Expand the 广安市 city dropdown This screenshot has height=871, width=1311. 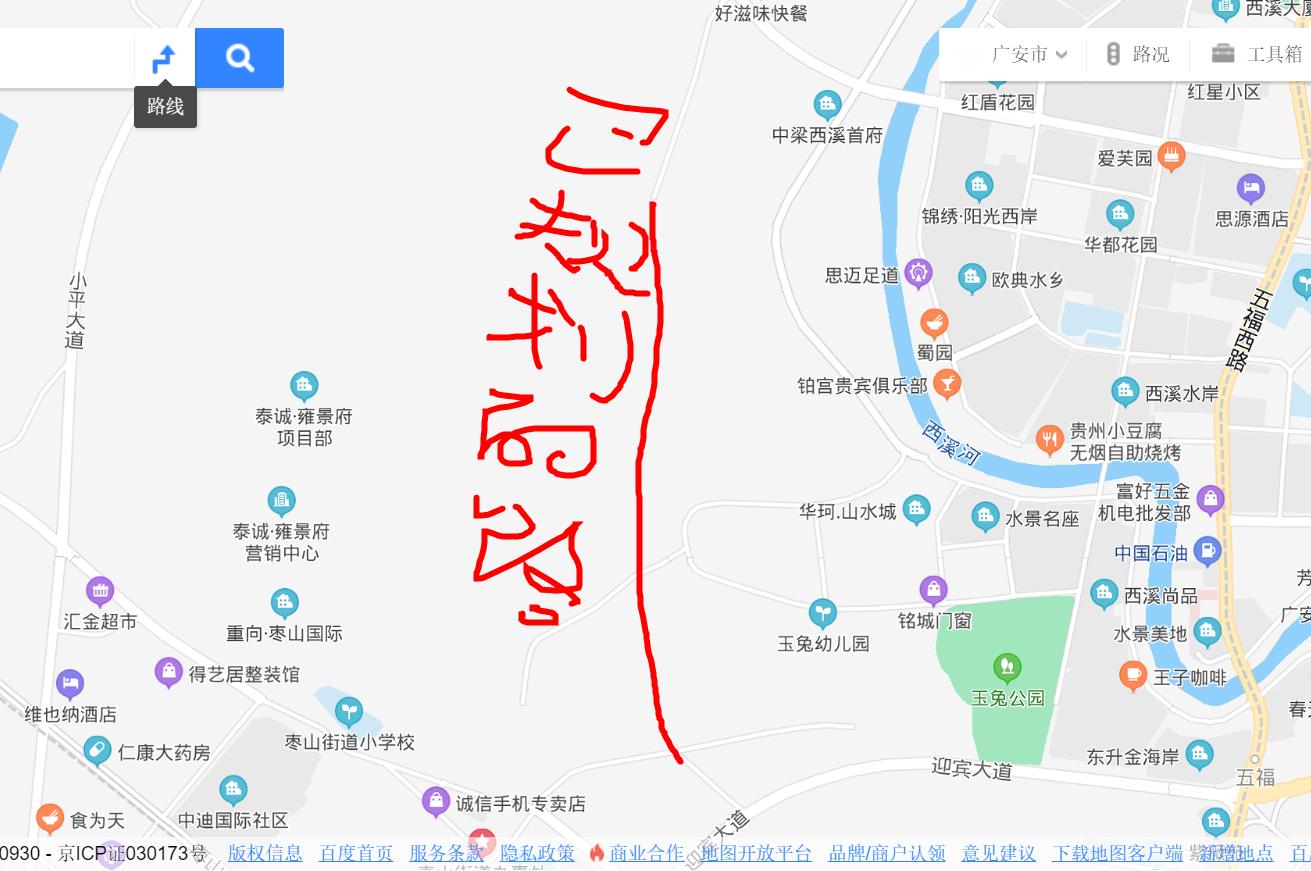coord(1029,54)
